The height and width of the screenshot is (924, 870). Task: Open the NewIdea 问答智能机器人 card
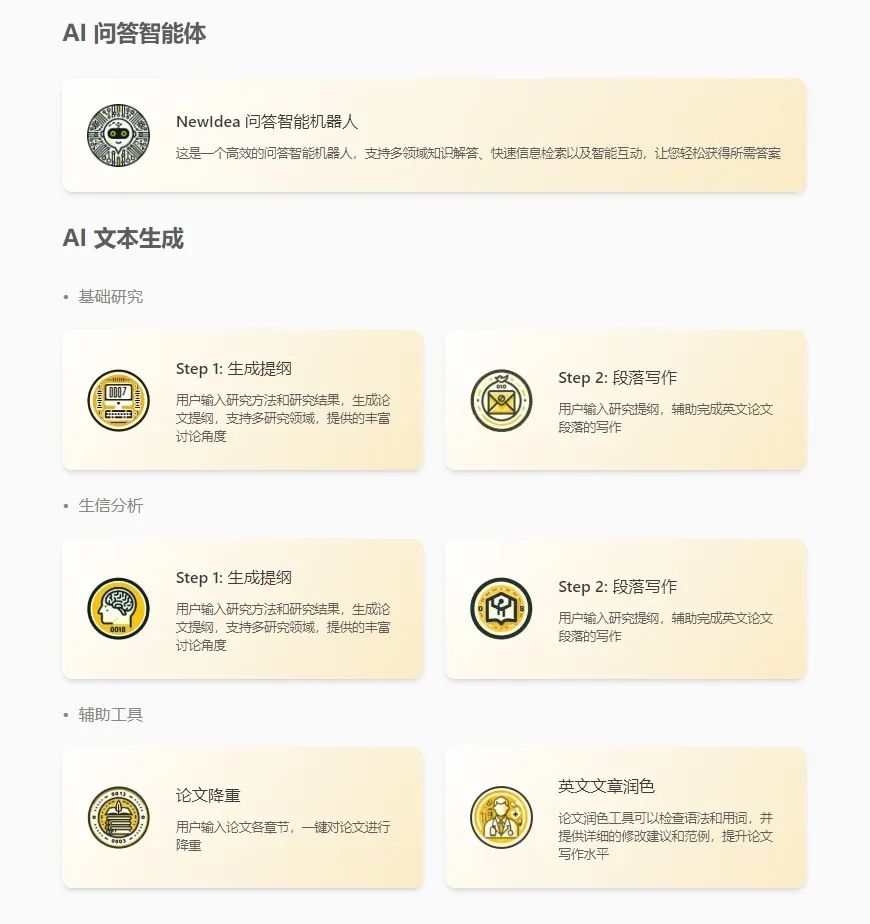click(x=433, y=135)
